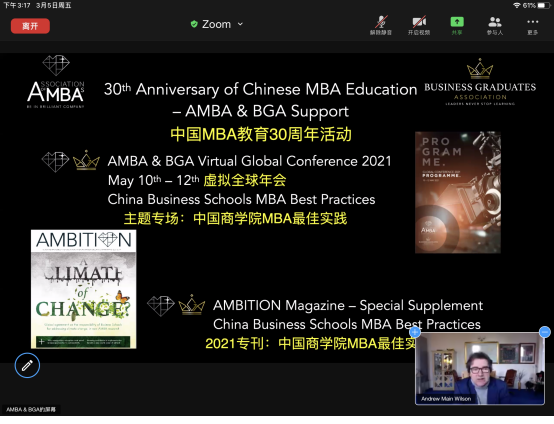Open the annotation pencil tool

pos(27,365)
